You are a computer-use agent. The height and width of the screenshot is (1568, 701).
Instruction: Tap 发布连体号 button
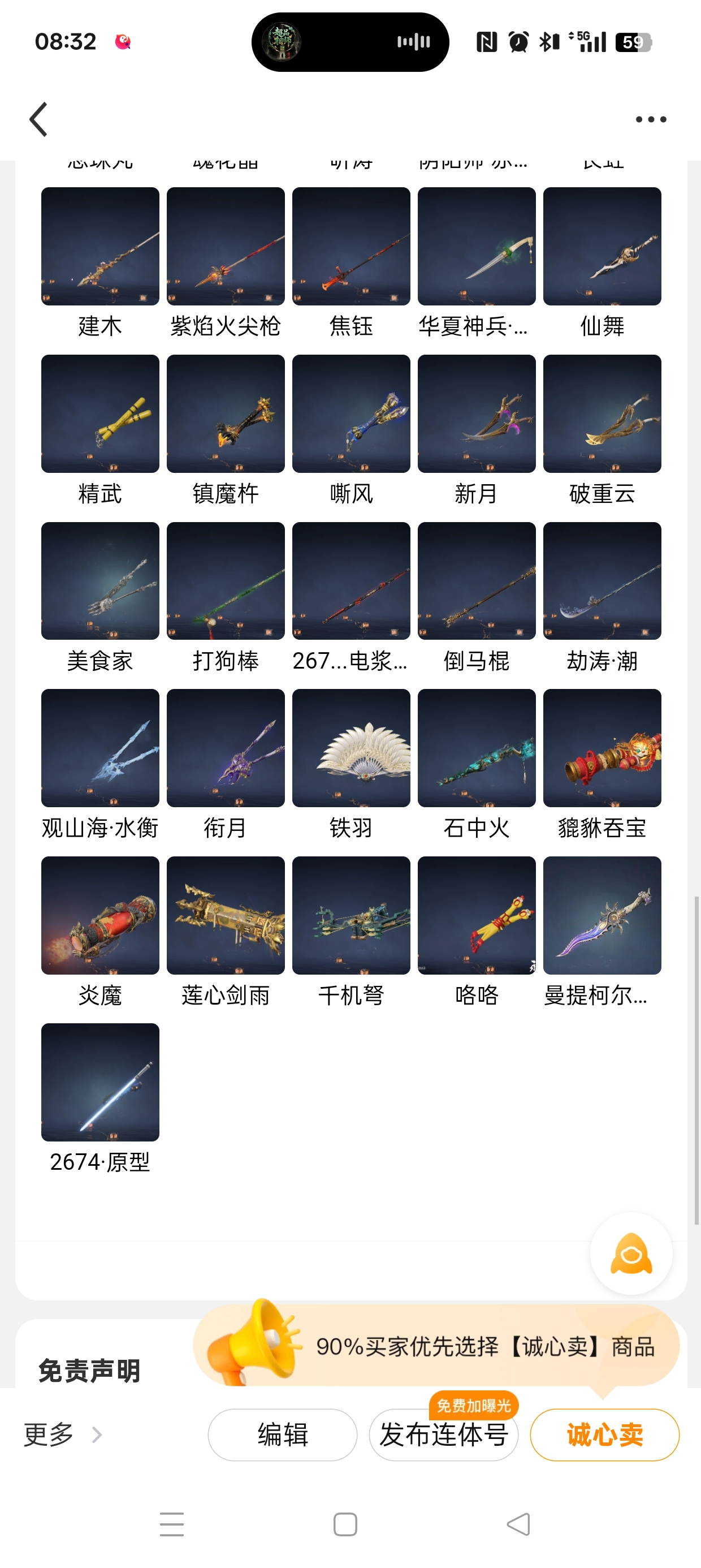[444, 1435]
